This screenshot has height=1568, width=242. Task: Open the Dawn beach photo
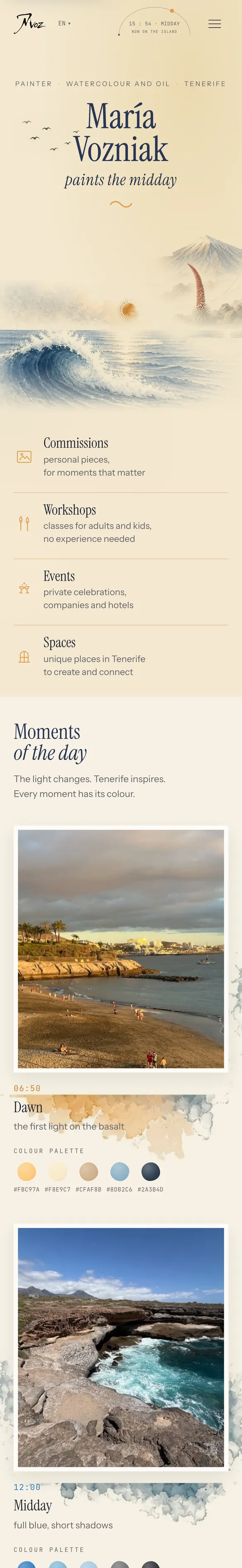click(x=121, y=949)
